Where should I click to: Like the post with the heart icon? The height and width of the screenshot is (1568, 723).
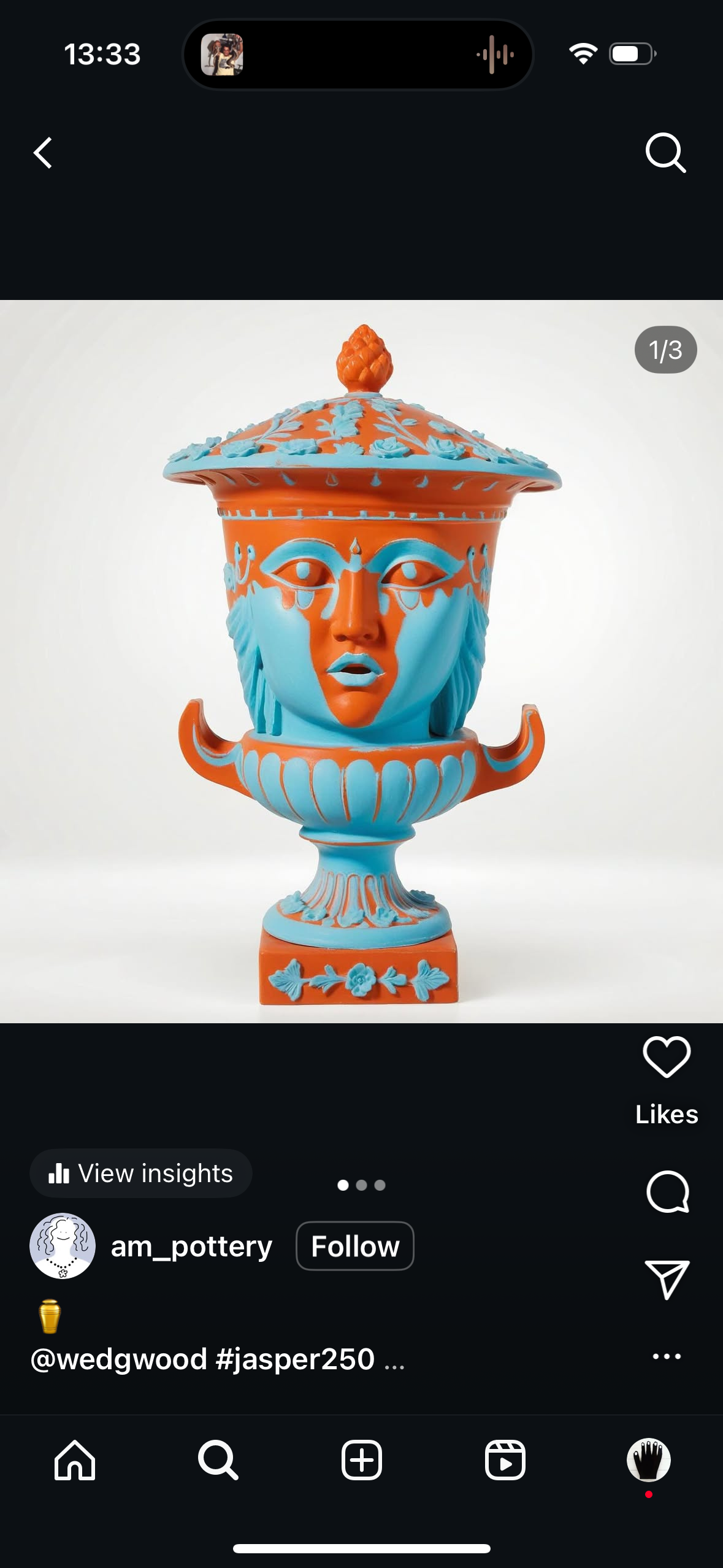tap(667, 1057)
